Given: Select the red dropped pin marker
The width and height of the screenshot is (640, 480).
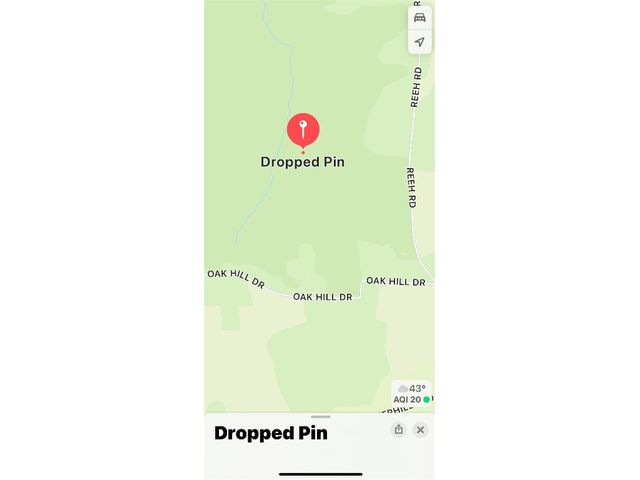Looking at the screenshot, I should (x=303, y=130).
